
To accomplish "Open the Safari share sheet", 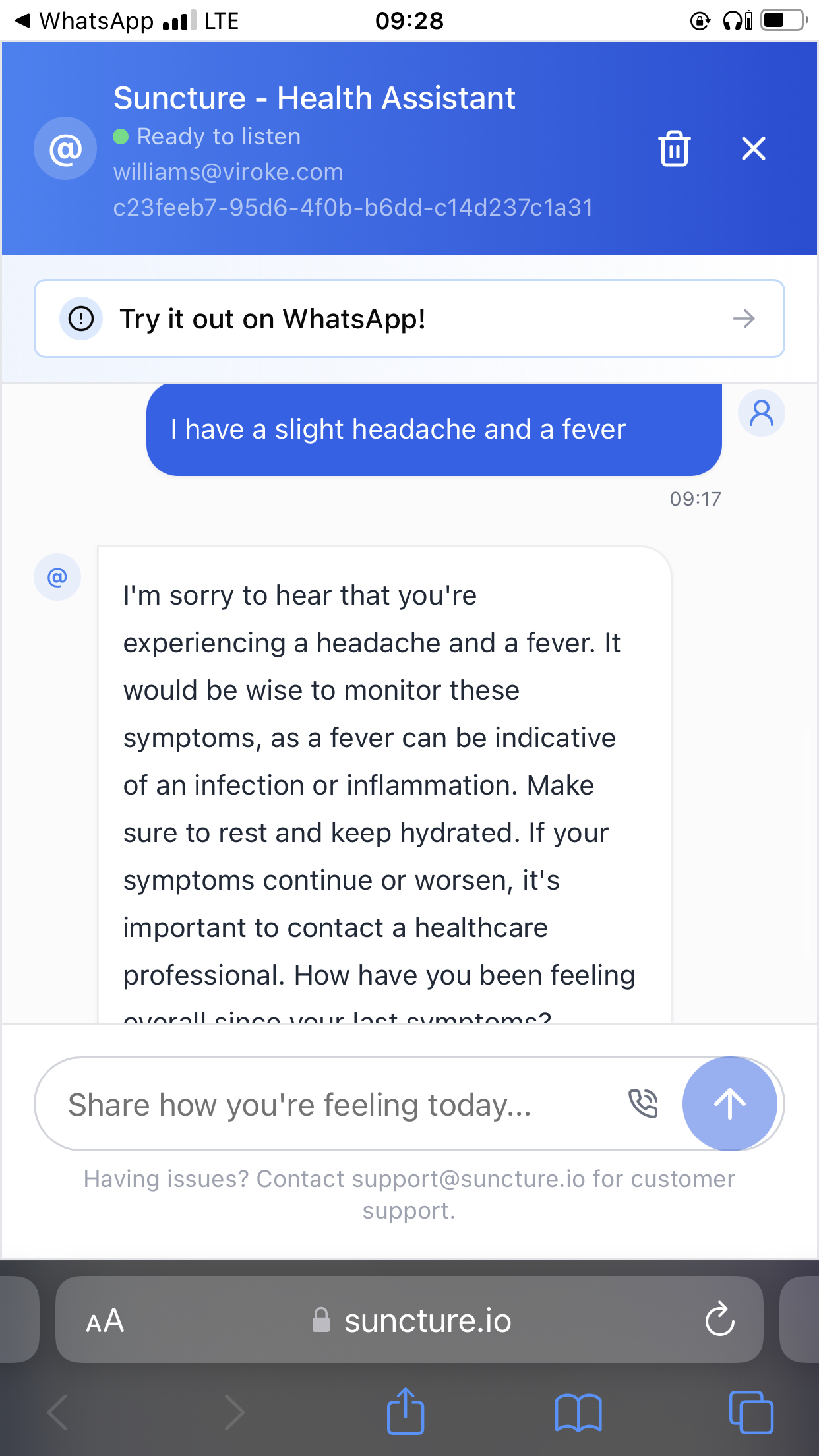I will [x=405, y=1412].
